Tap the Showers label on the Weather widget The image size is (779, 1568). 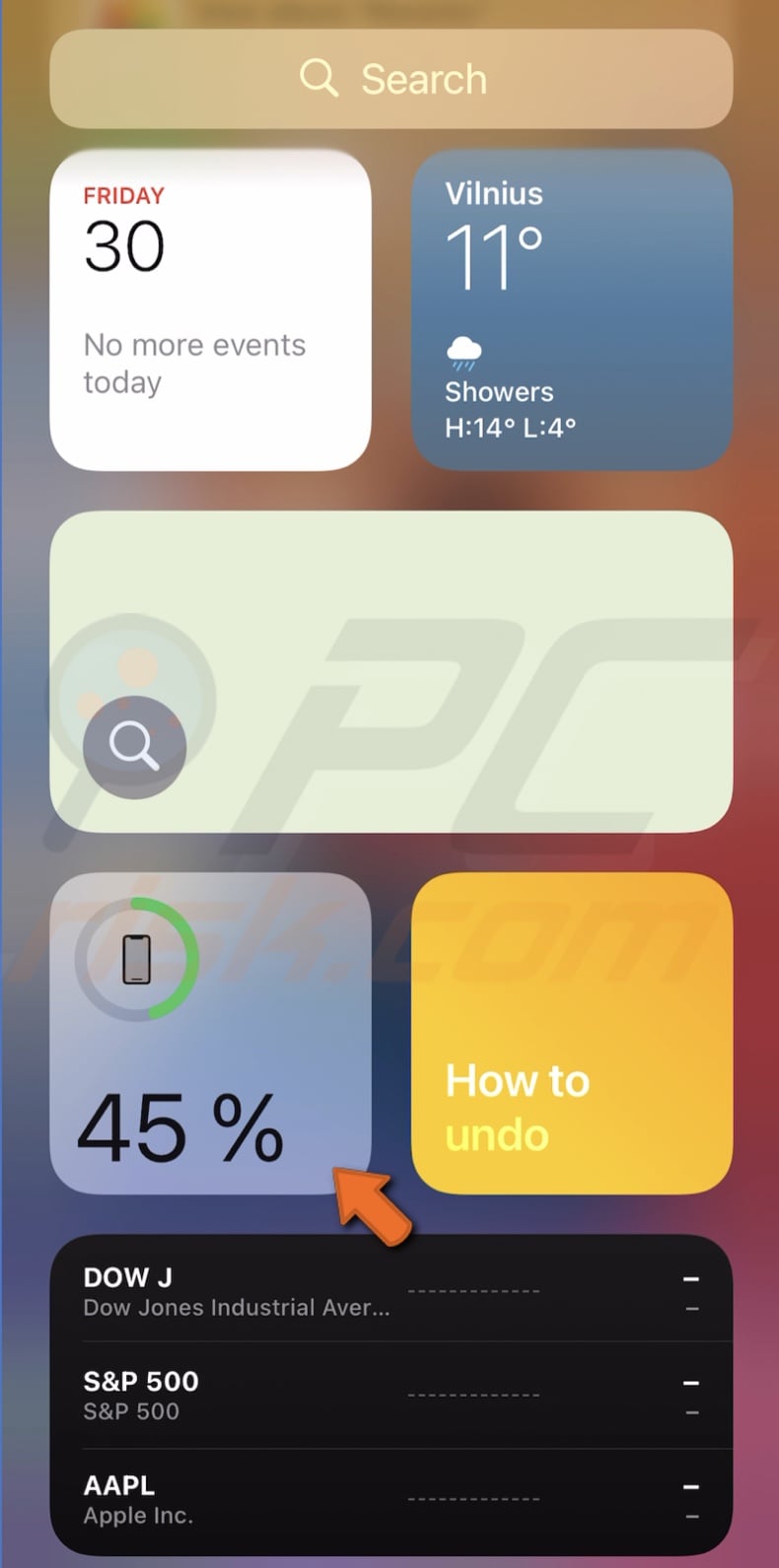pos(499,391)
